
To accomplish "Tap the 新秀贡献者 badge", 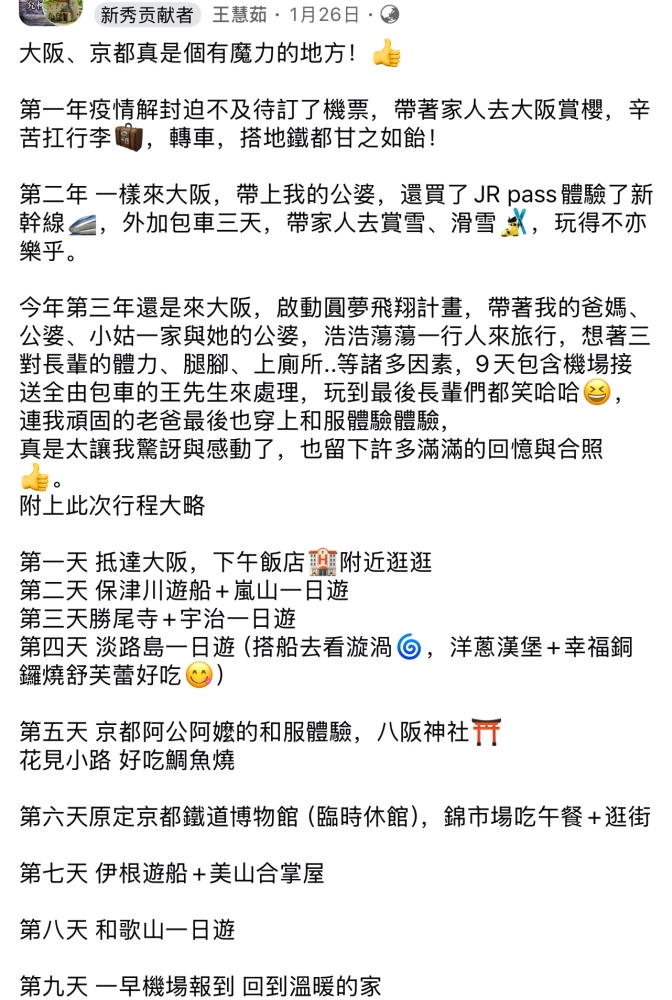I will click(147, 15).
